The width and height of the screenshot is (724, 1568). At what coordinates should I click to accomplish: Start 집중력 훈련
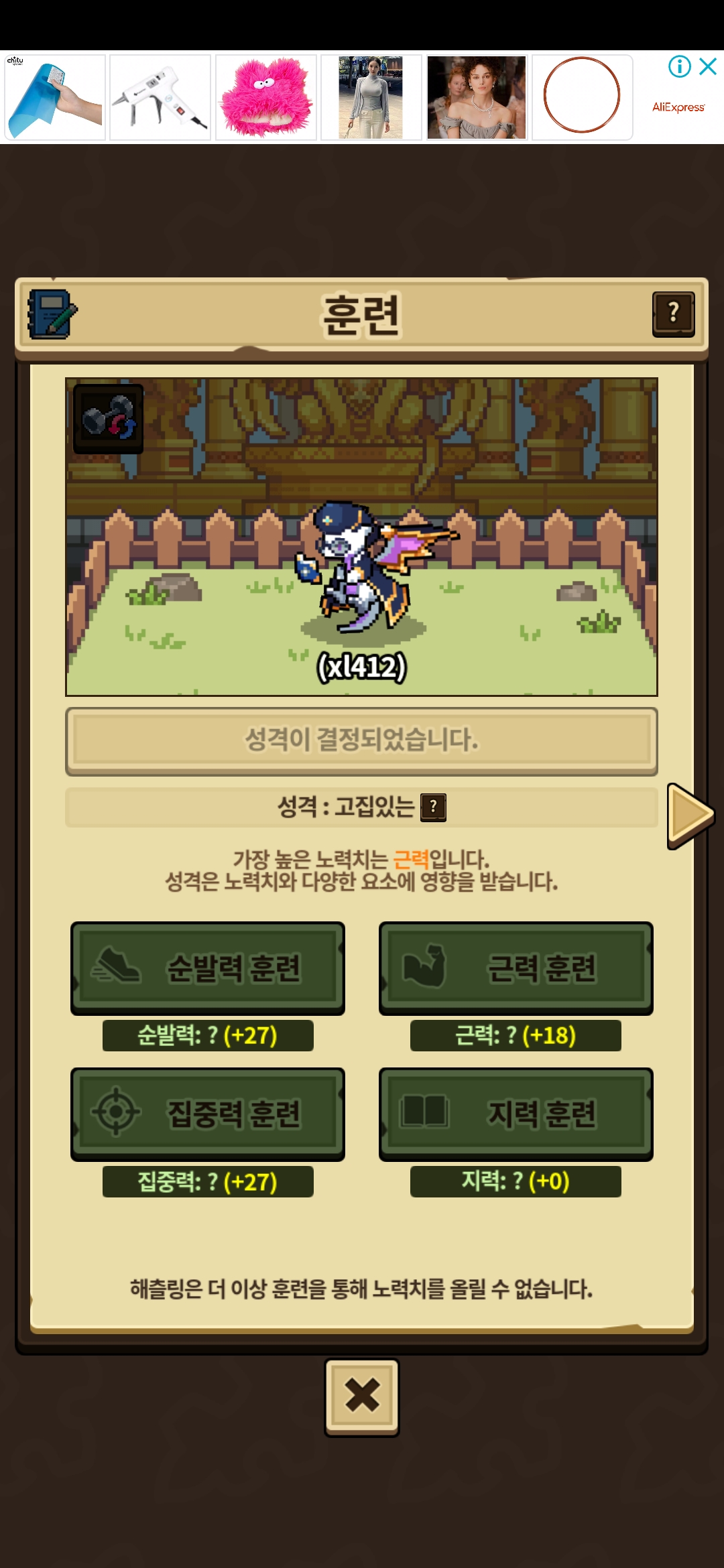208,1114
